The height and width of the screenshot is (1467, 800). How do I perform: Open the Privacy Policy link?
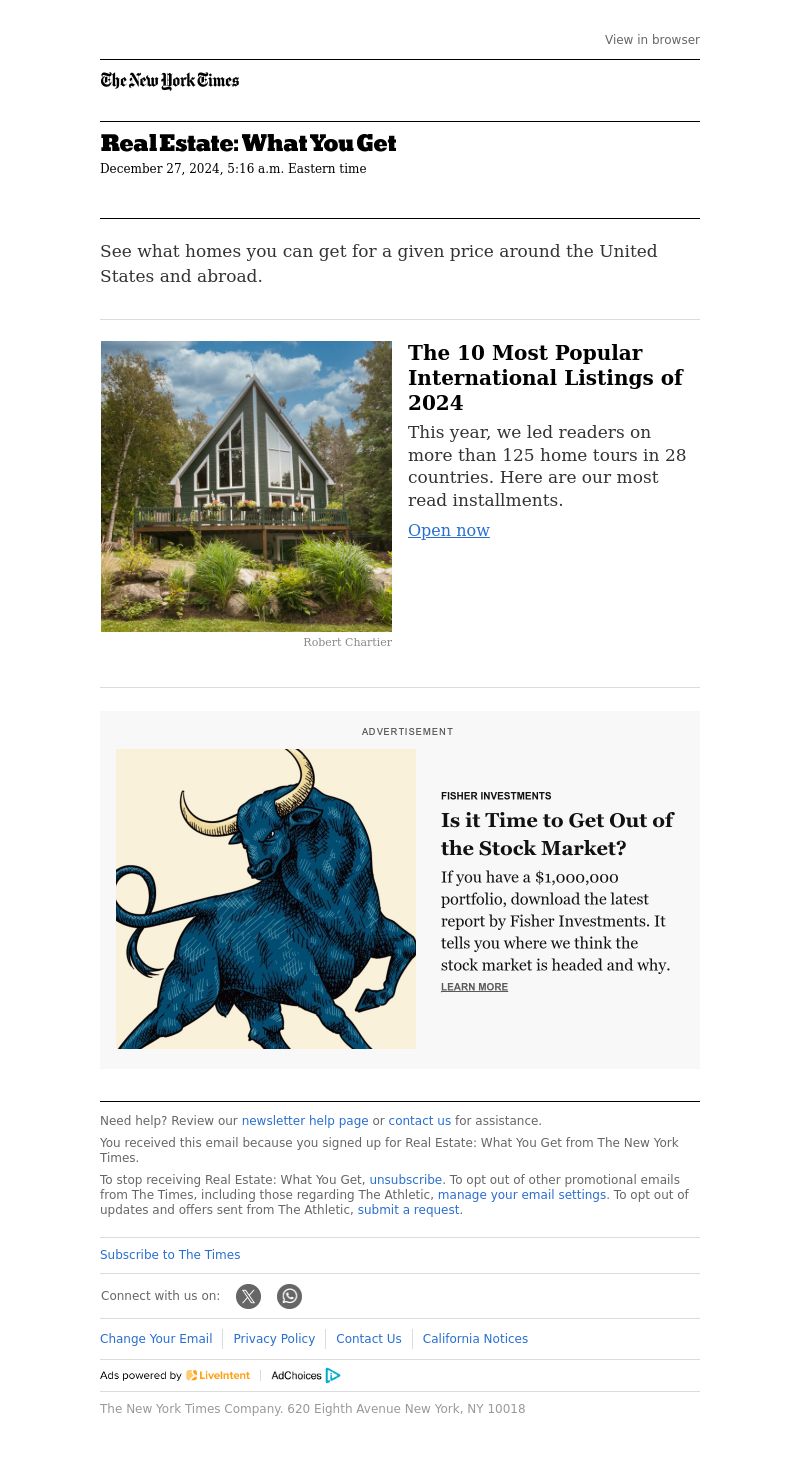pos(274,1339)
